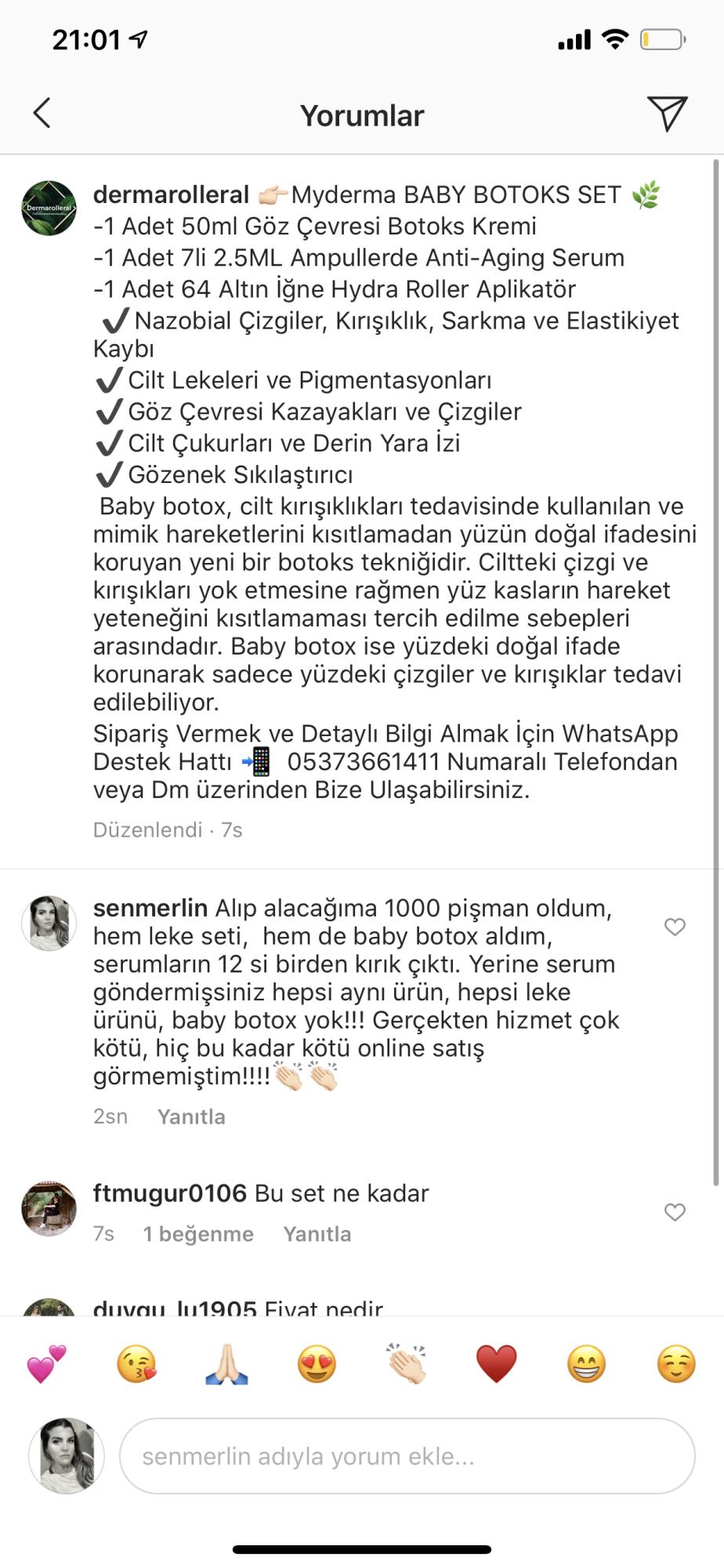
Task: View the 1 beğenme likes list
Action: click(x=198, y=1234)
